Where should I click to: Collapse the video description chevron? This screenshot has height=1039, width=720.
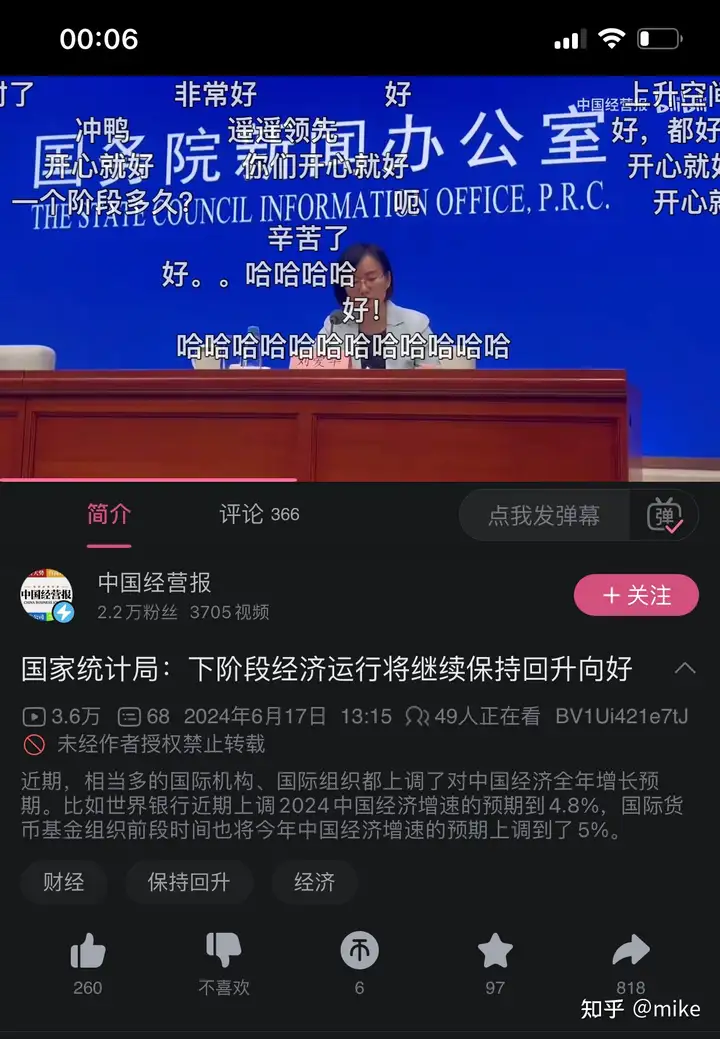point(685,668)
